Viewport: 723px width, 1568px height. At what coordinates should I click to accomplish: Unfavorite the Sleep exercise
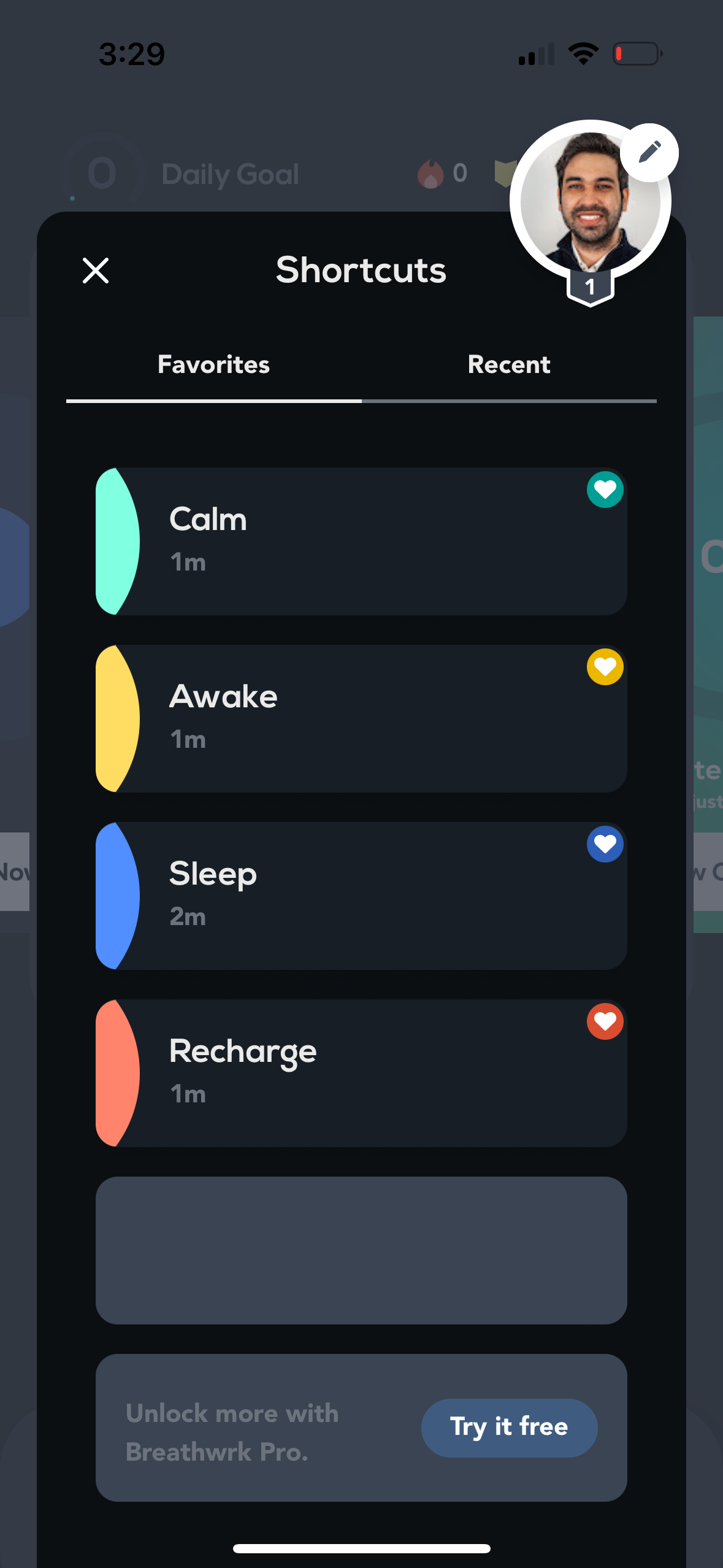click(x=605, y=844)
